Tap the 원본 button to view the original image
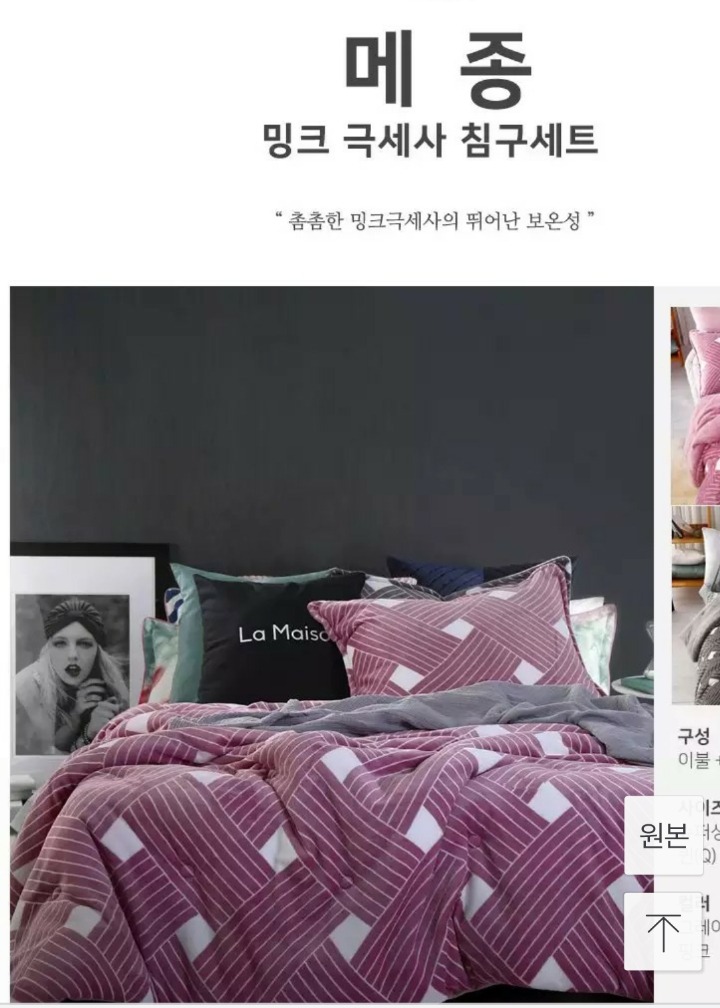This screenshot has width=720, height=1008. (x=663, y=835)
